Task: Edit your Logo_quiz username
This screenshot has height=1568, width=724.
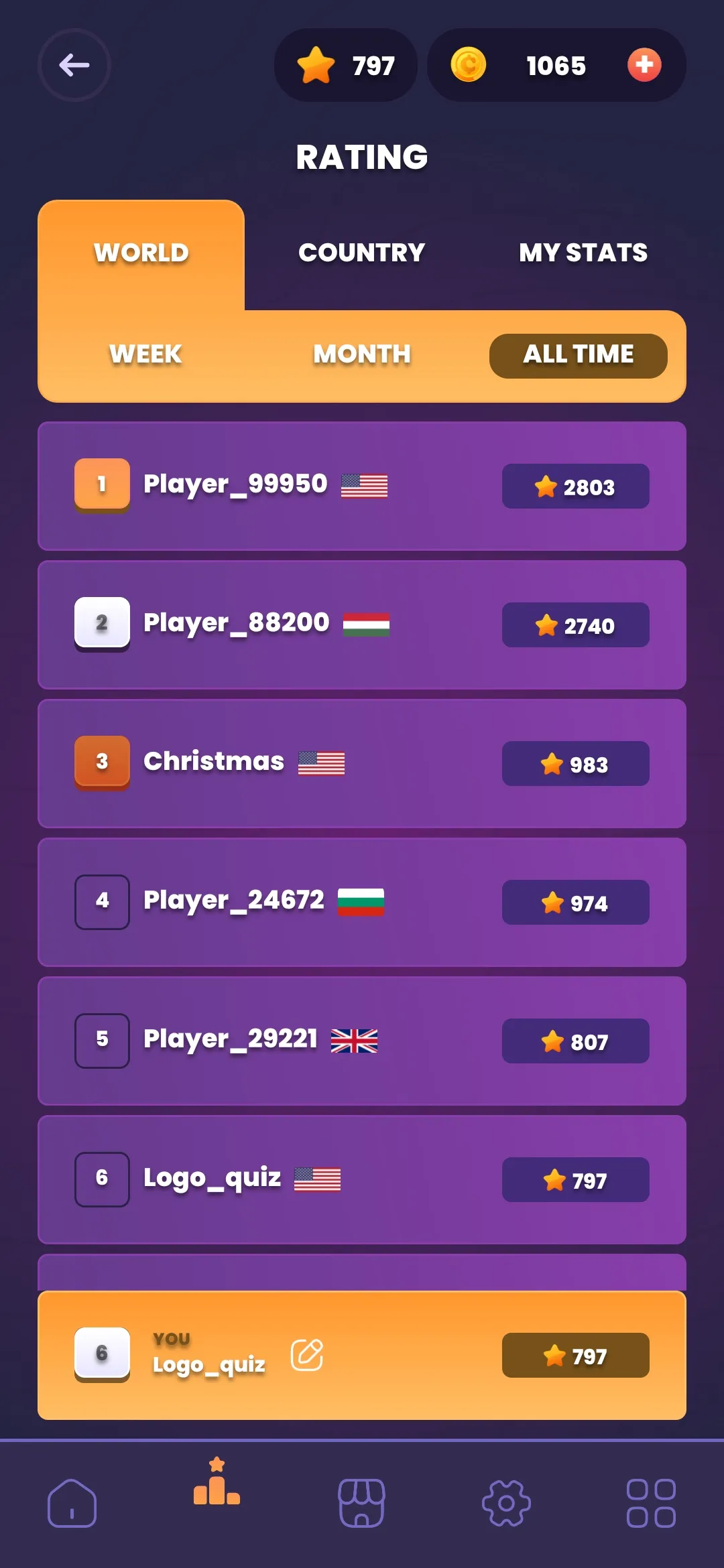Action: click(x=307, y=1355)
